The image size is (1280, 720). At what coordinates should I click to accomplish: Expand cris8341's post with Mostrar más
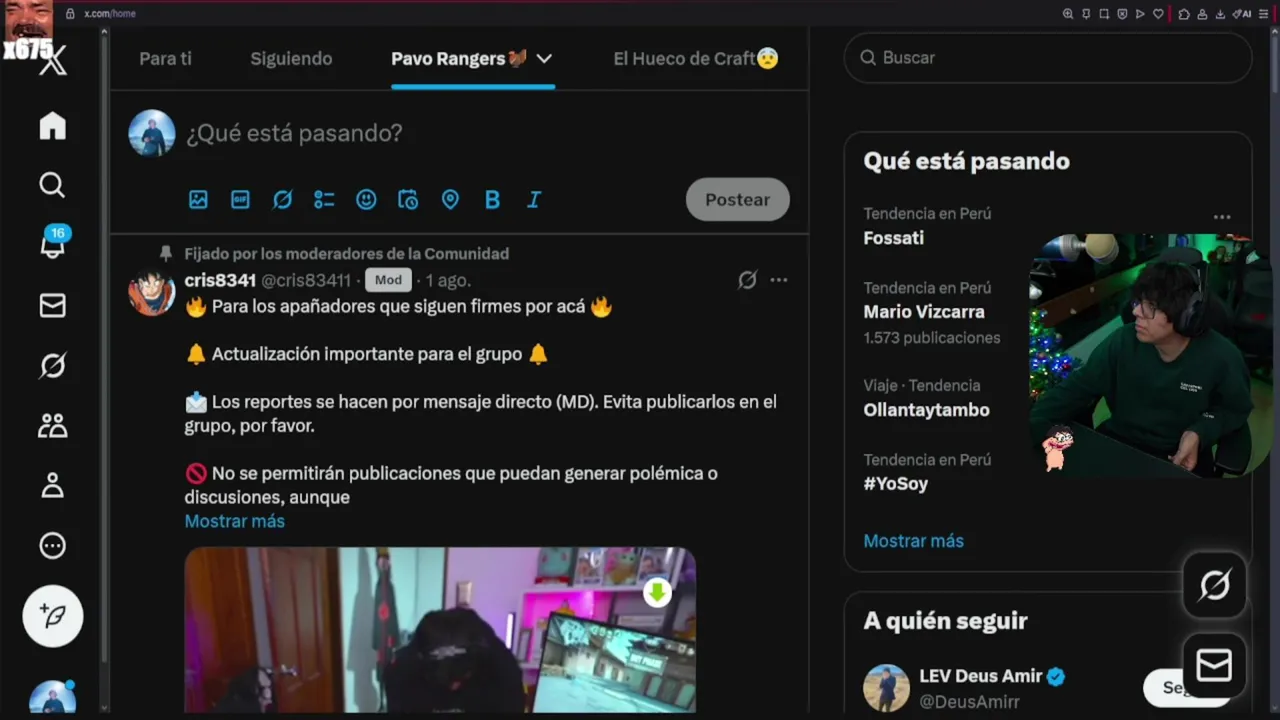[234, 521]
